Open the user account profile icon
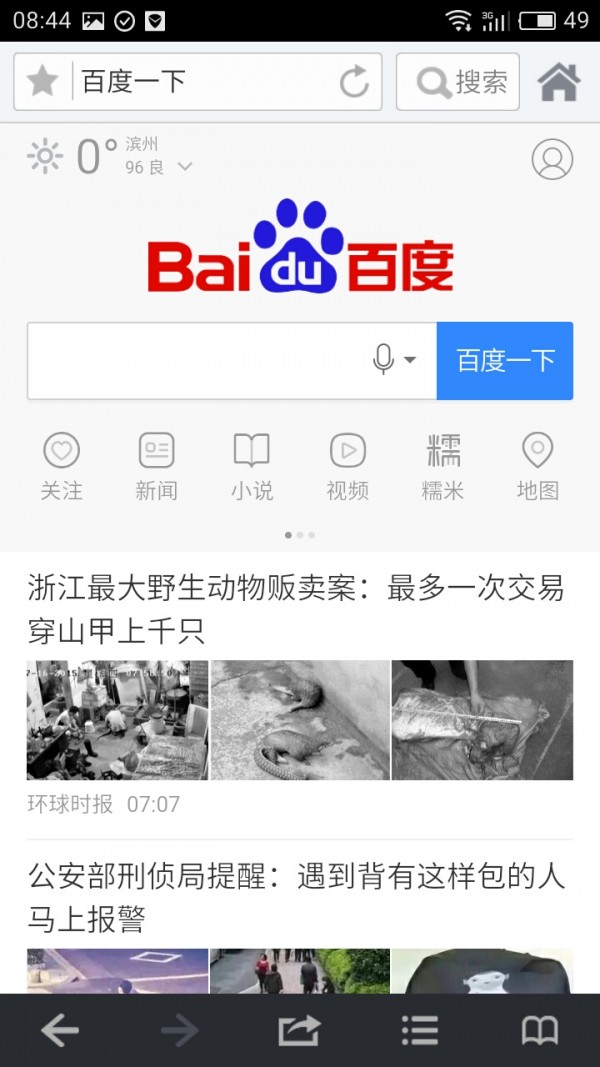Viewport: 600px width, 1067px height. 552,159
